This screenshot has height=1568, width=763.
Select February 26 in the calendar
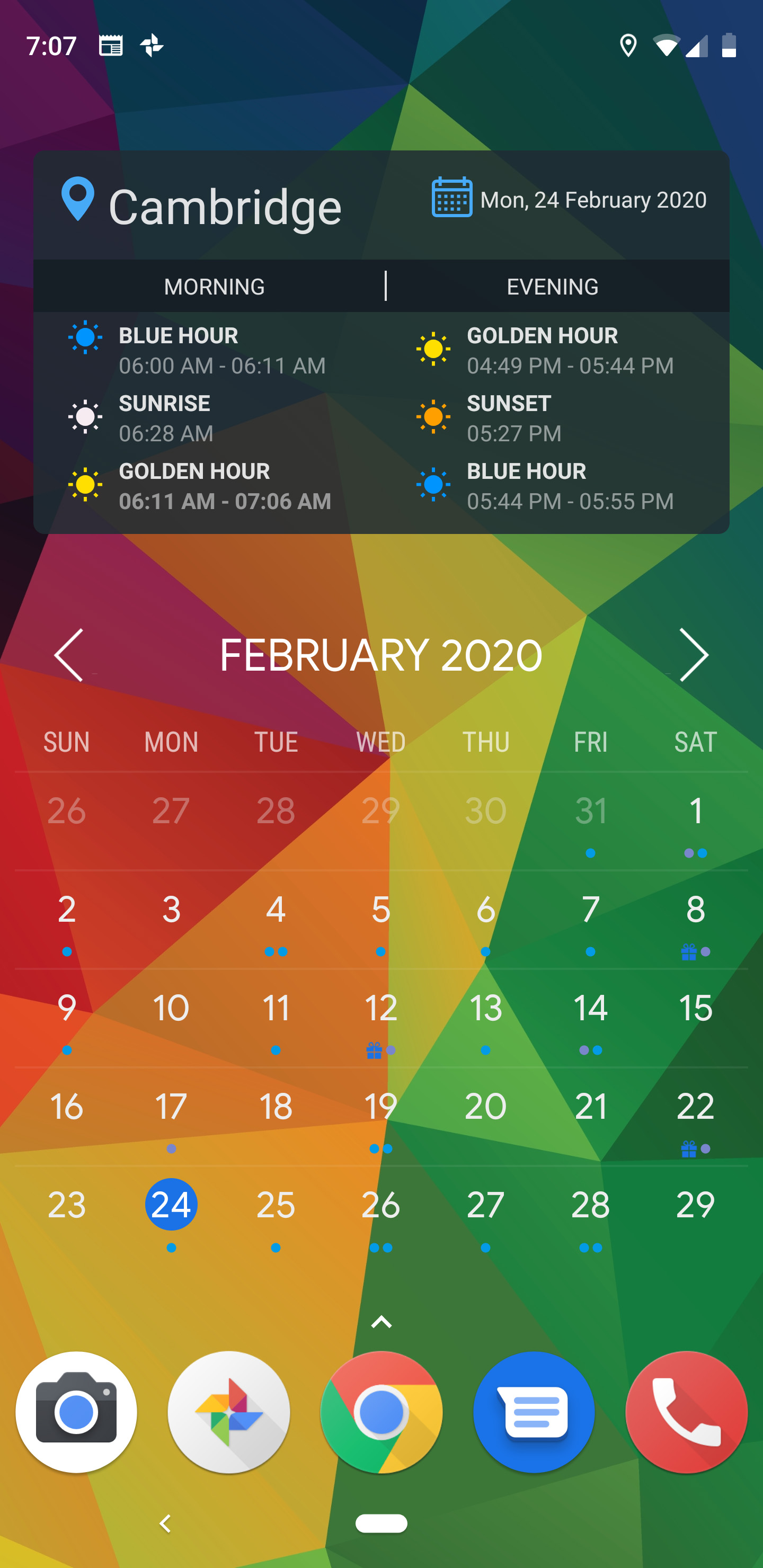[x=381, y=1205]
